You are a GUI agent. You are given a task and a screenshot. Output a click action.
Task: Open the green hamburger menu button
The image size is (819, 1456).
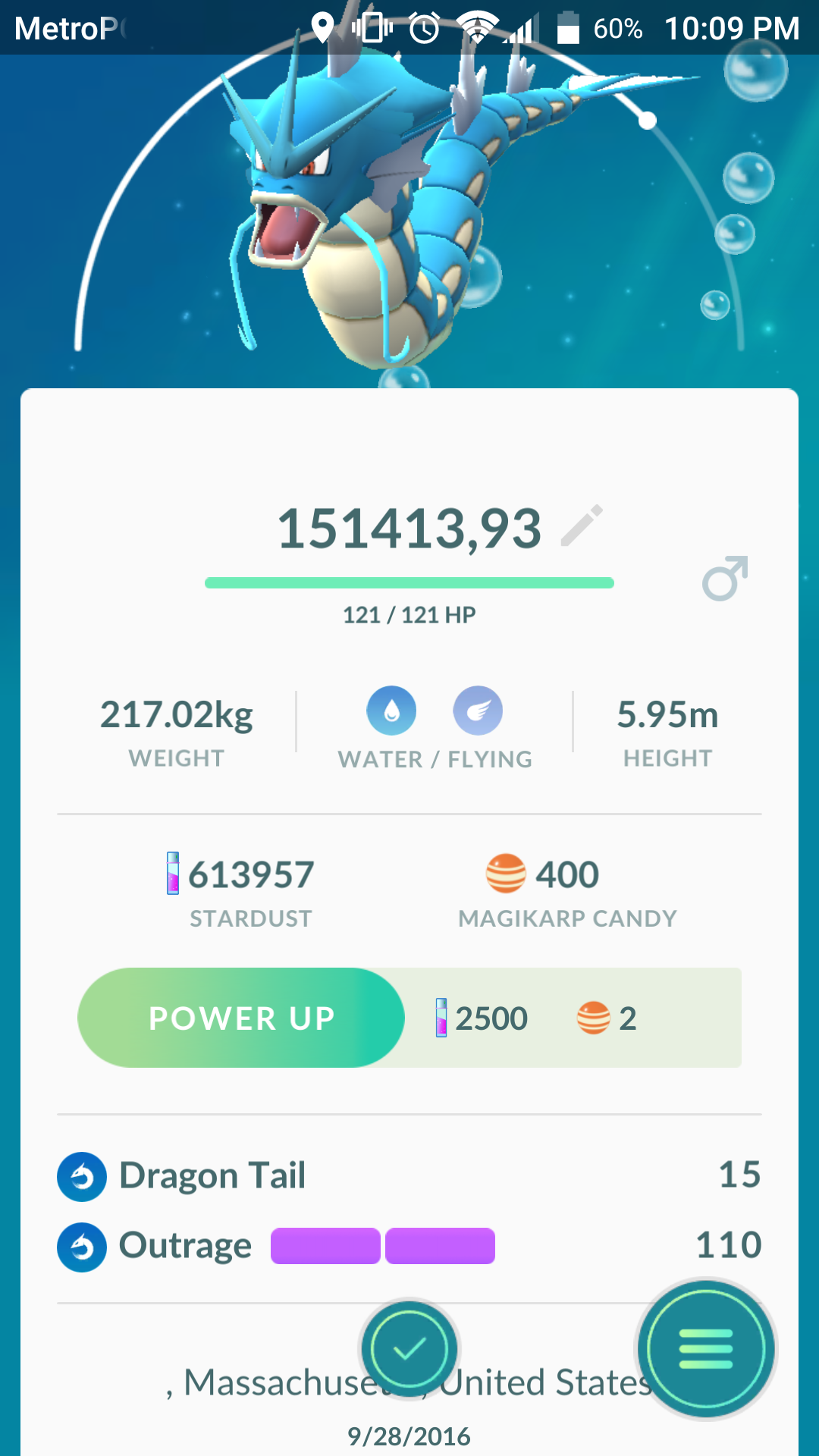(706, 1349)
